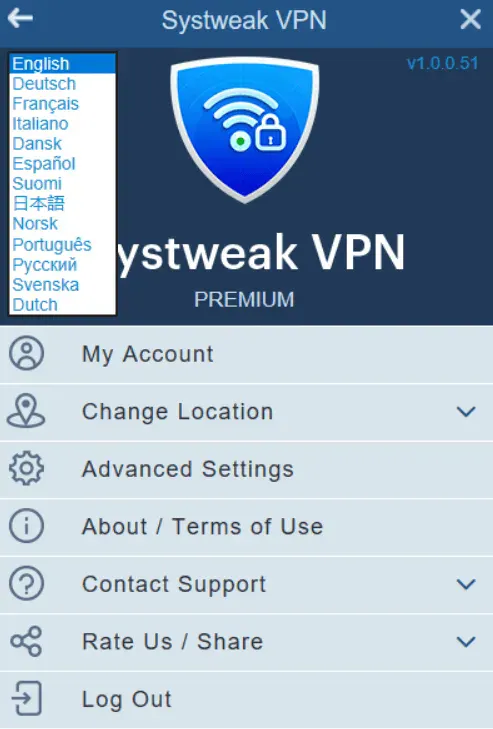Open My Account
The width and height of the screenshot is (493, 729).
[246, 354]
